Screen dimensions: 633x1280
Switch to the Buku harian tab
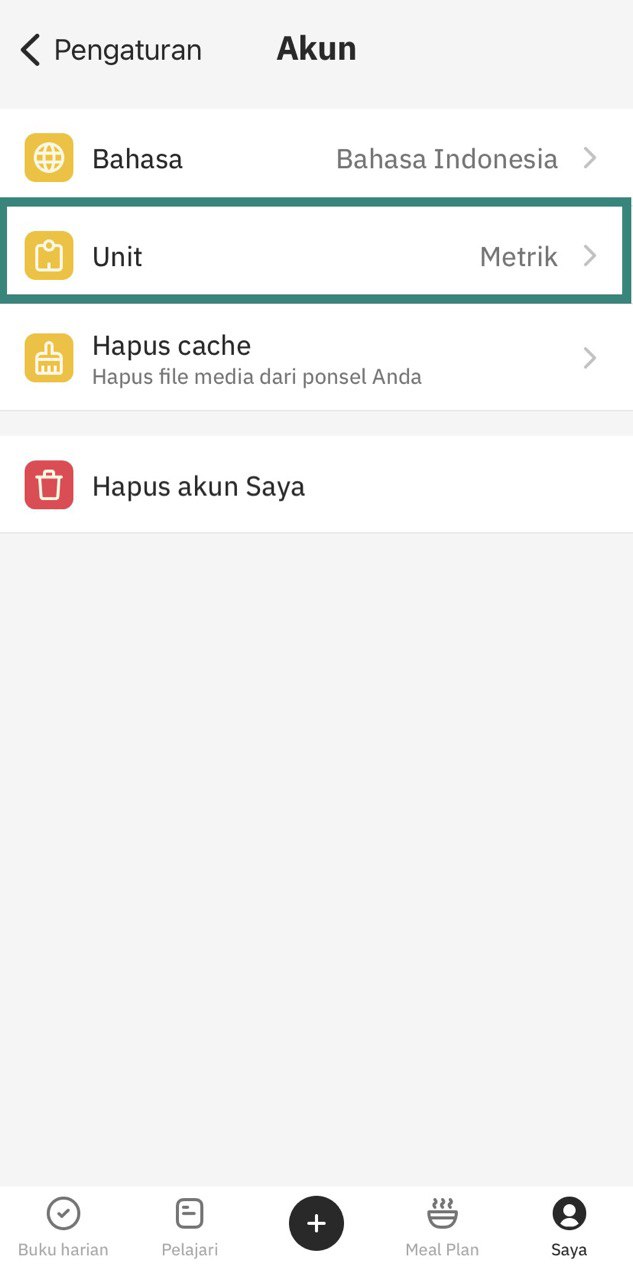[x=63, y=1227]
